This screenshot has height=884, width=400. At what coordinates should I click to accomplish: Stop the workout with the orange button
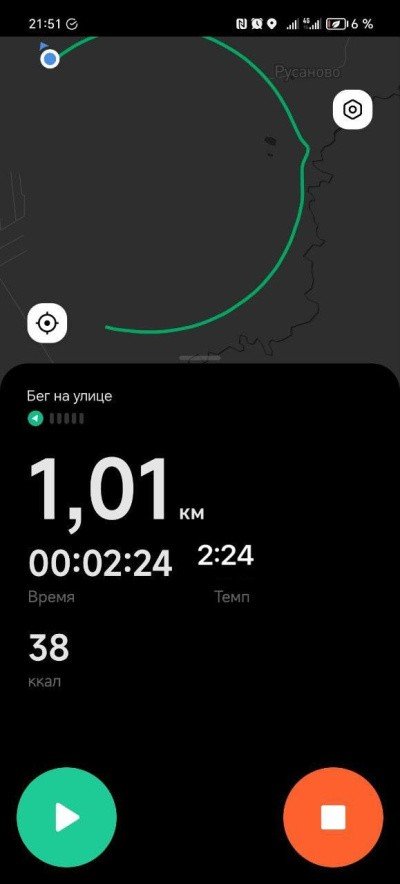pos(333,817)
